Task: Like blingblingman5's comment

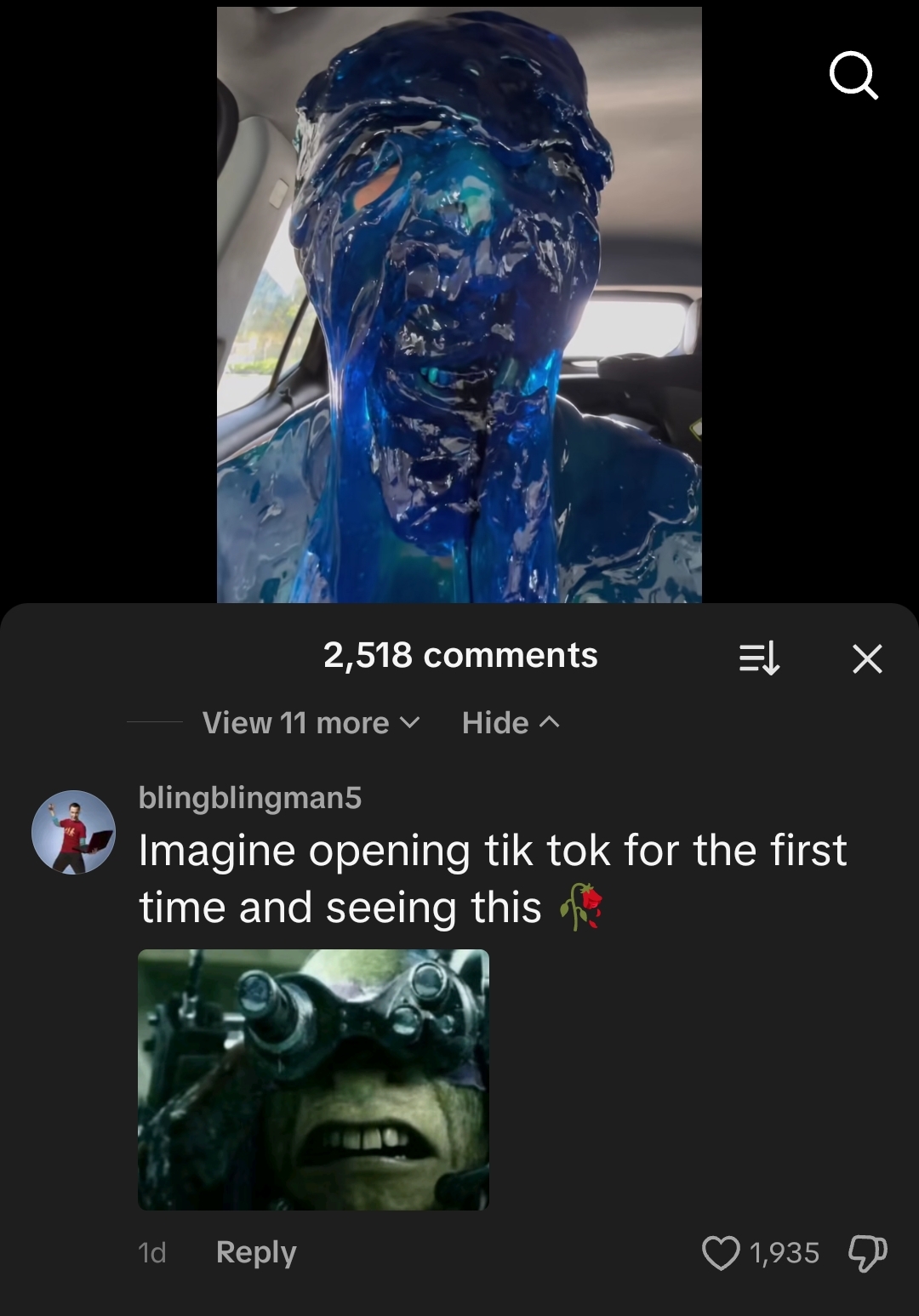Action: [721, 1252]
